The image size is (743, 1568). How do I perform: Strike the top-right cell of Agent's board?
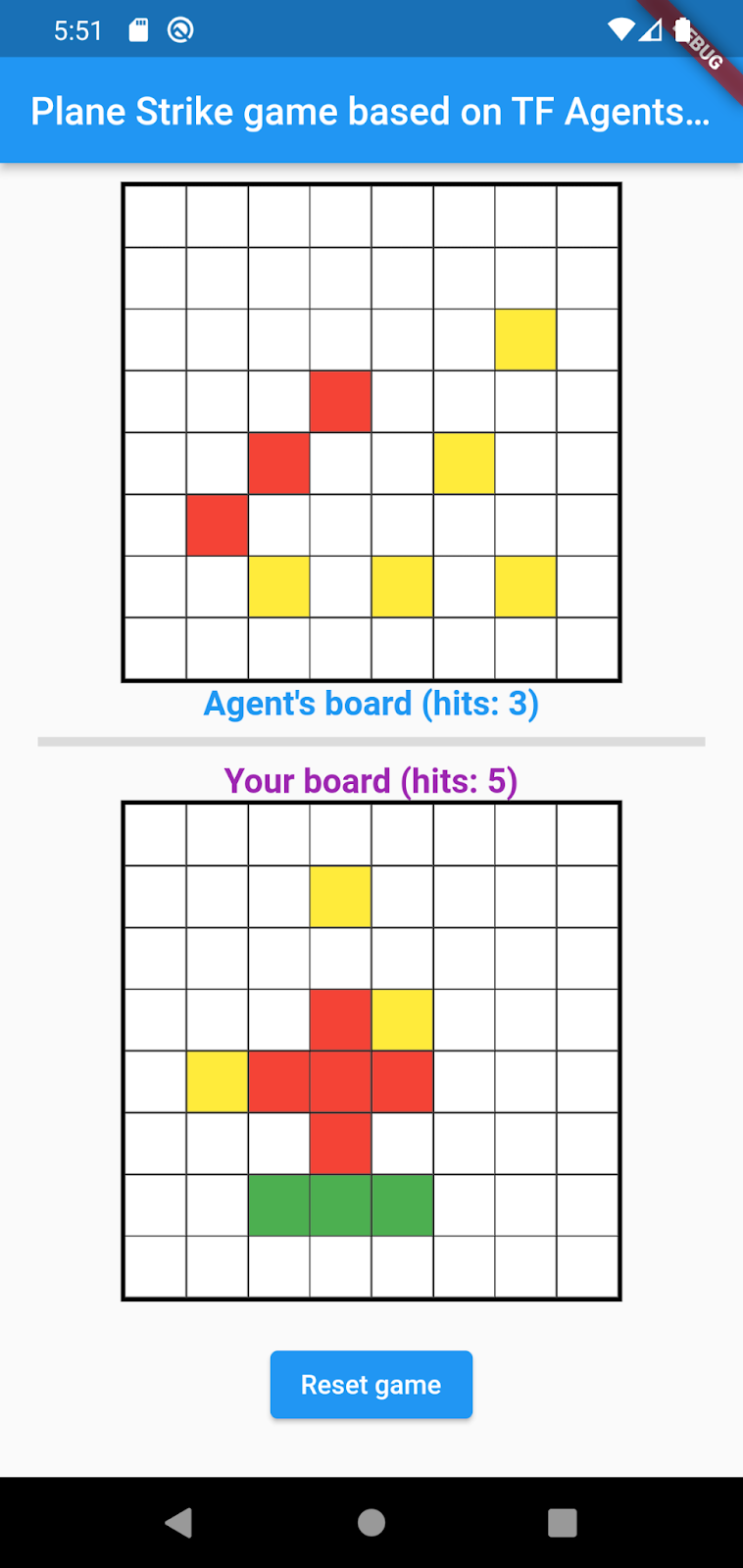pos(587,217)
